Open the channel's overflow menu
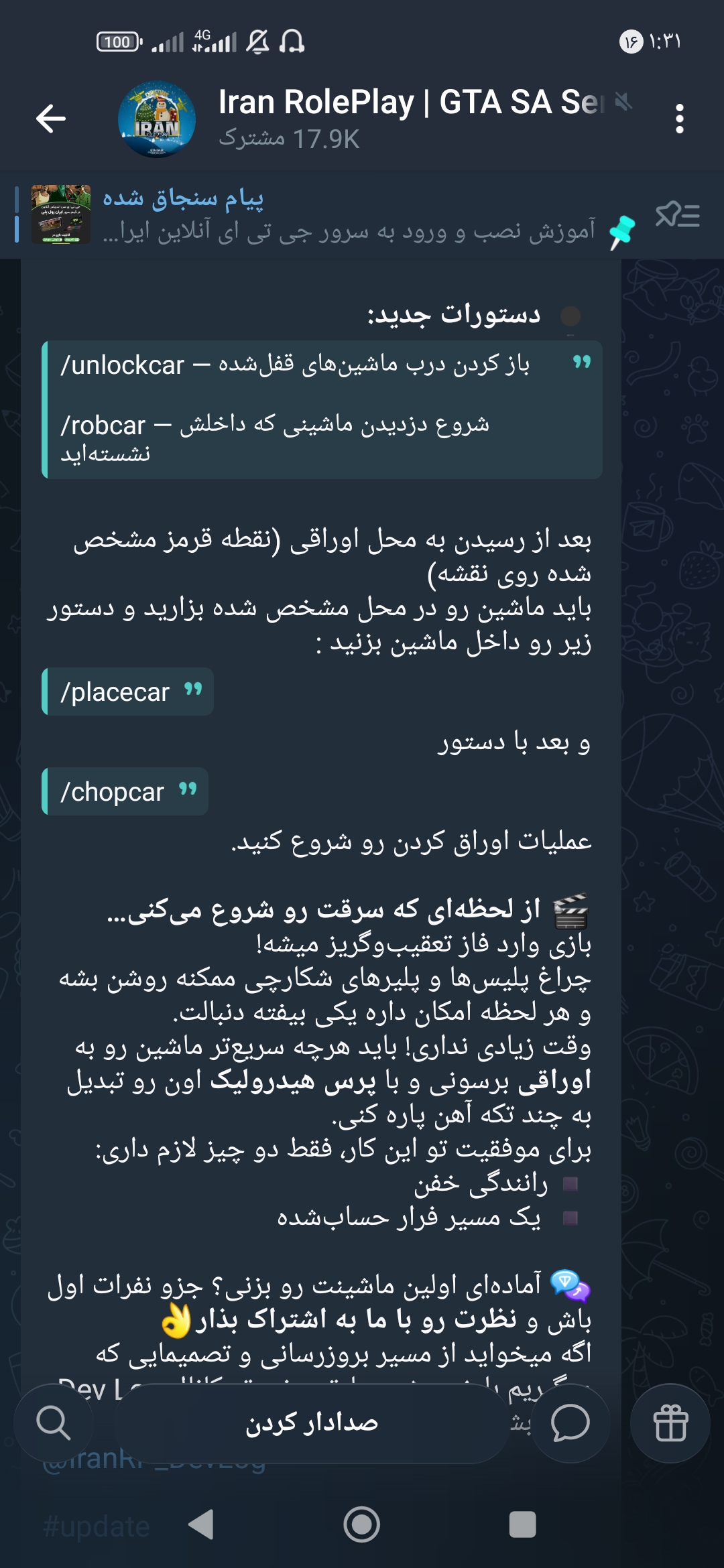The height and width of the screenshot is (1568, 724). 679,119
